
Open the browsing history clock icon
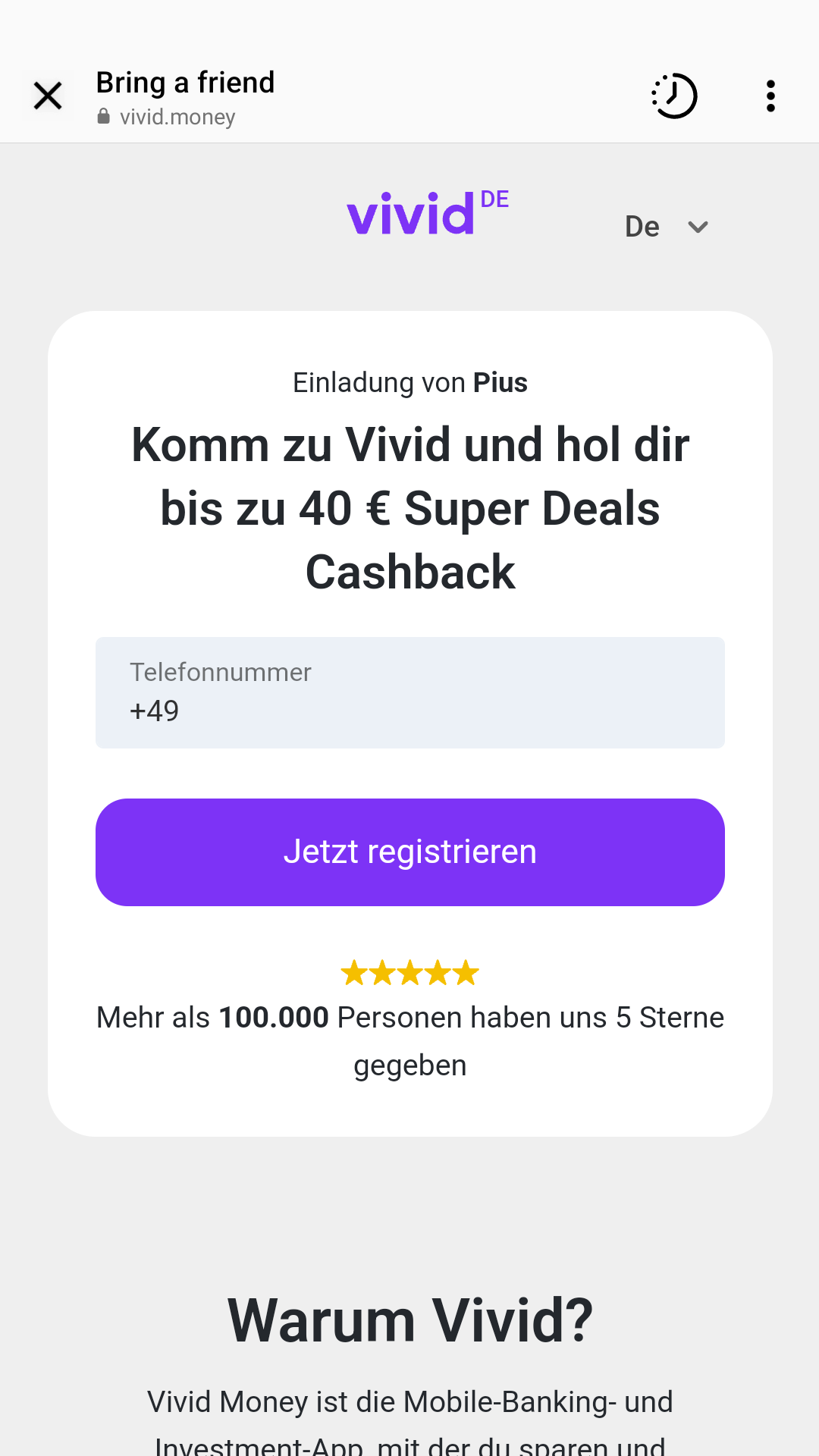pyautogui.click(x=674, y=96)
